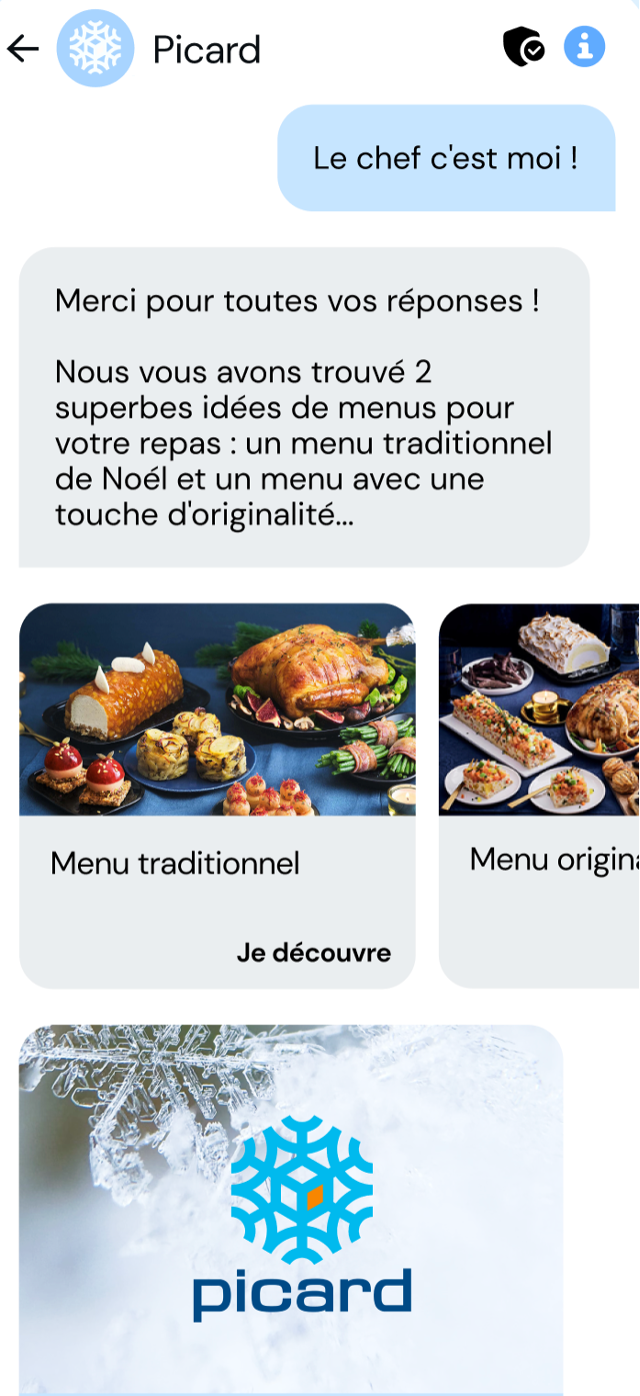The height and width of the screenshot is (1396, 640).
Task: Open the Picard avatar in the header
Action: (x=95, y=48)
